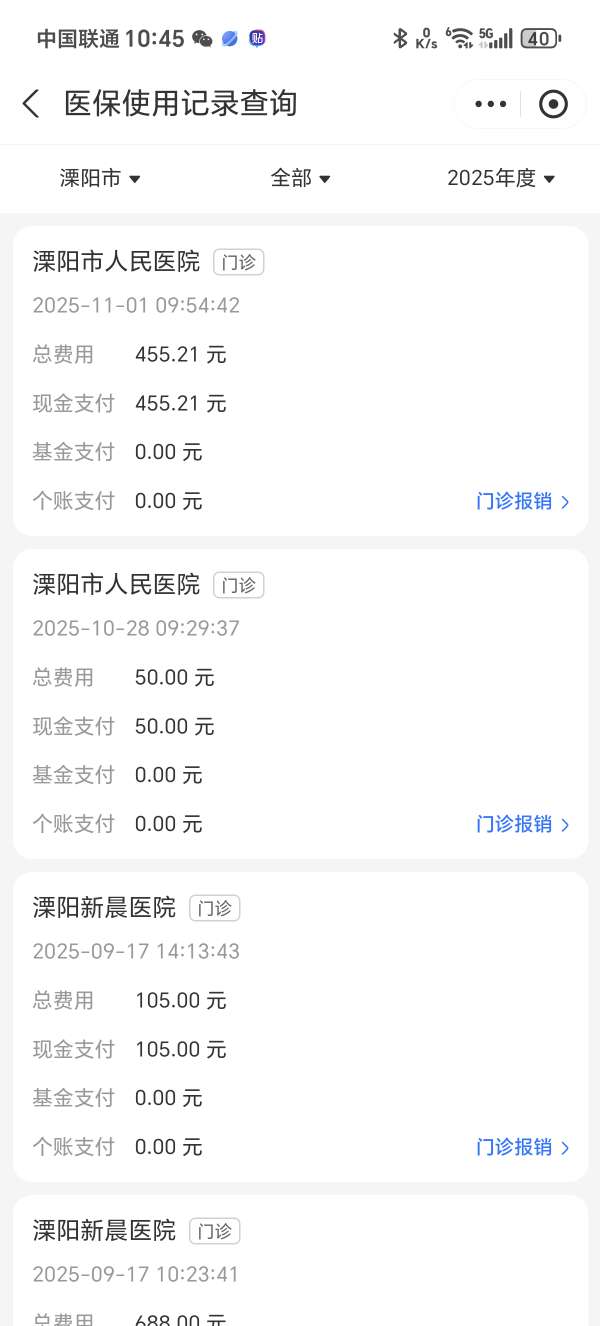Viewport: 600px width, 1326px height.
Task: View the 溧阳新晨医院 10:23:41 record card
Action: [x=300, y=1260]
